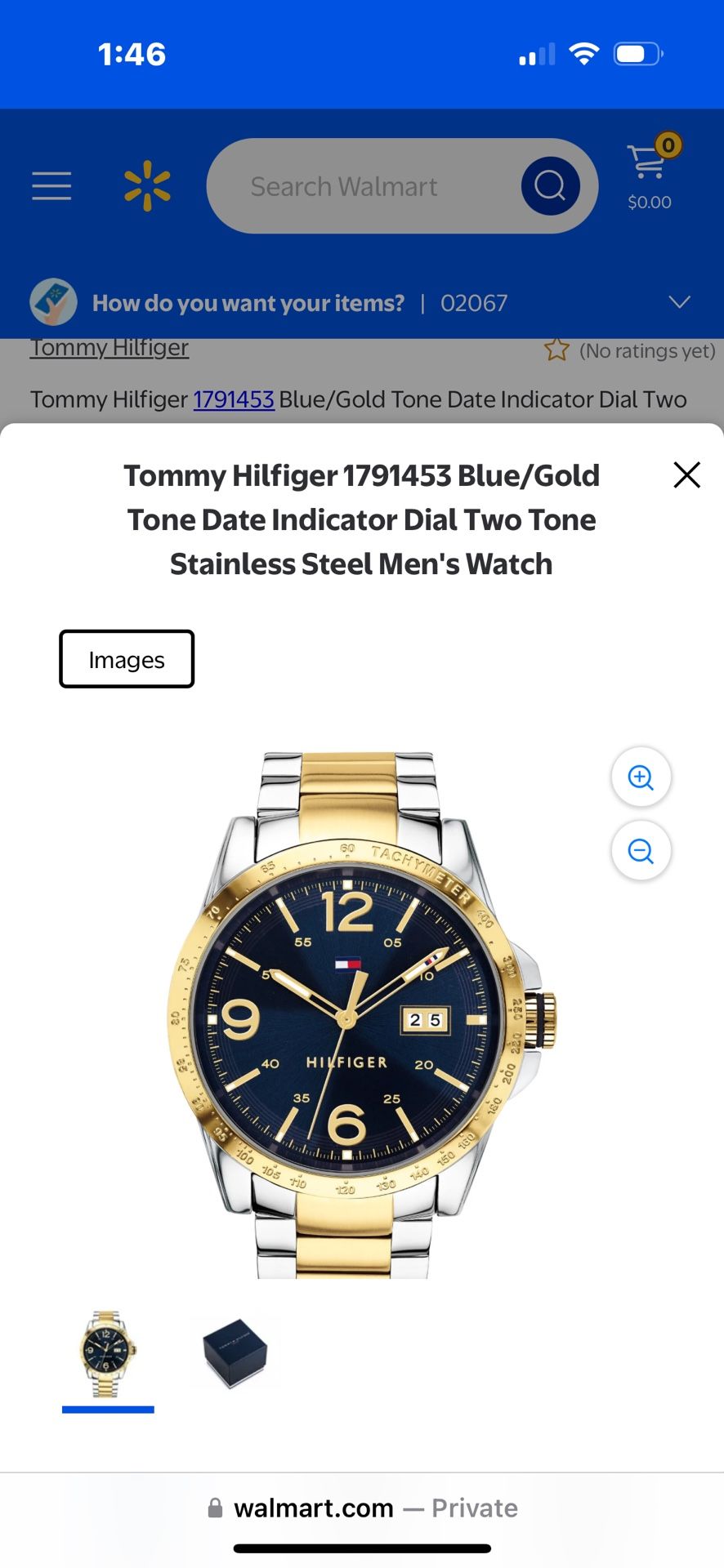The width and height of the screenshot is (724, 1568).
Task: Select the Images tab
Action: coord(126,659)
